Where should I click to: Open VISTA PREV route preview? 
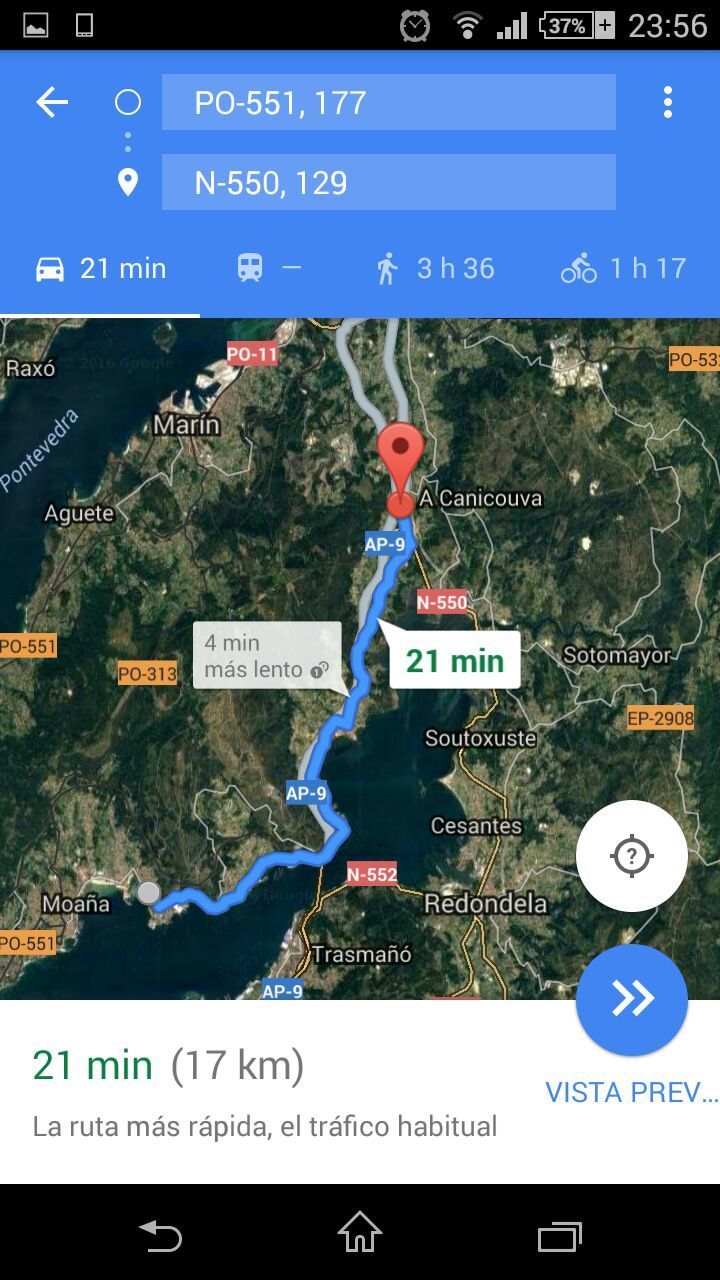[x=631, y=1092]
